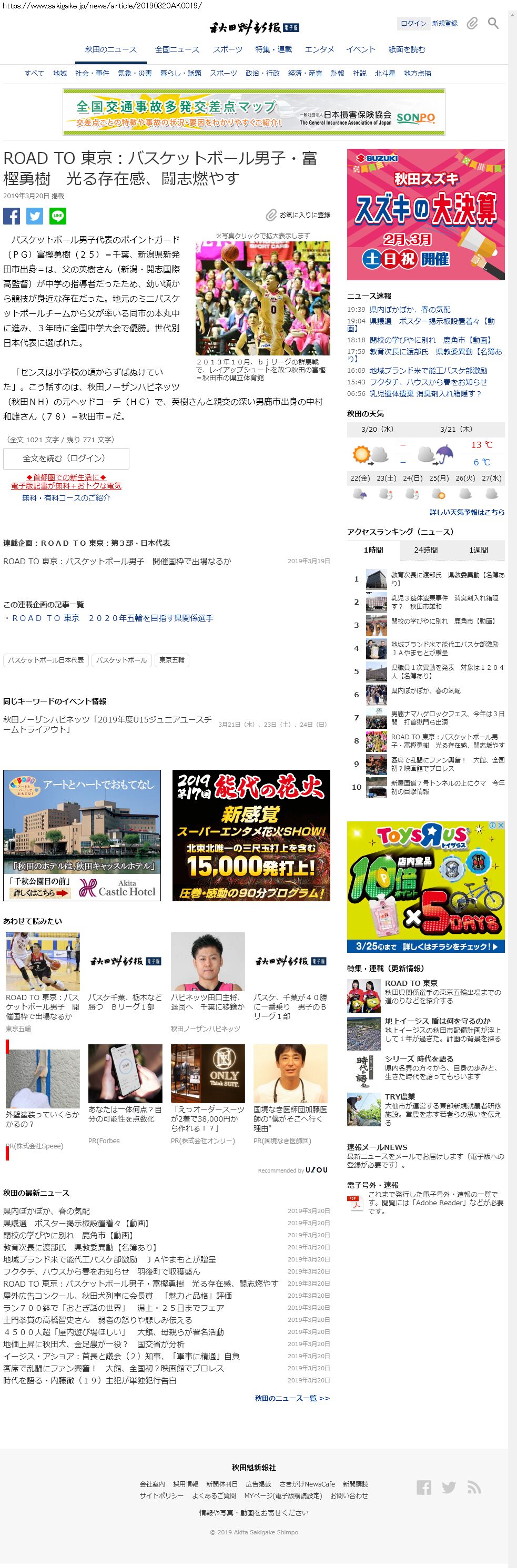Share article via LINE
Image resolution: width=517 pixels, height=1568 pixels.
click(58, 216)
